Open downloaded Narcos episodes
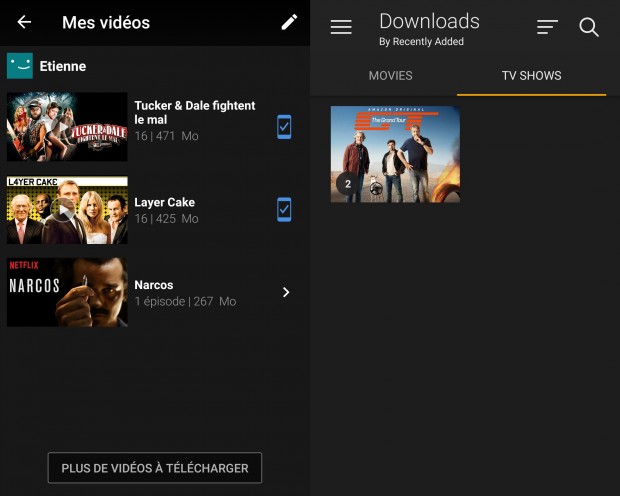 [x=286, y=292]
